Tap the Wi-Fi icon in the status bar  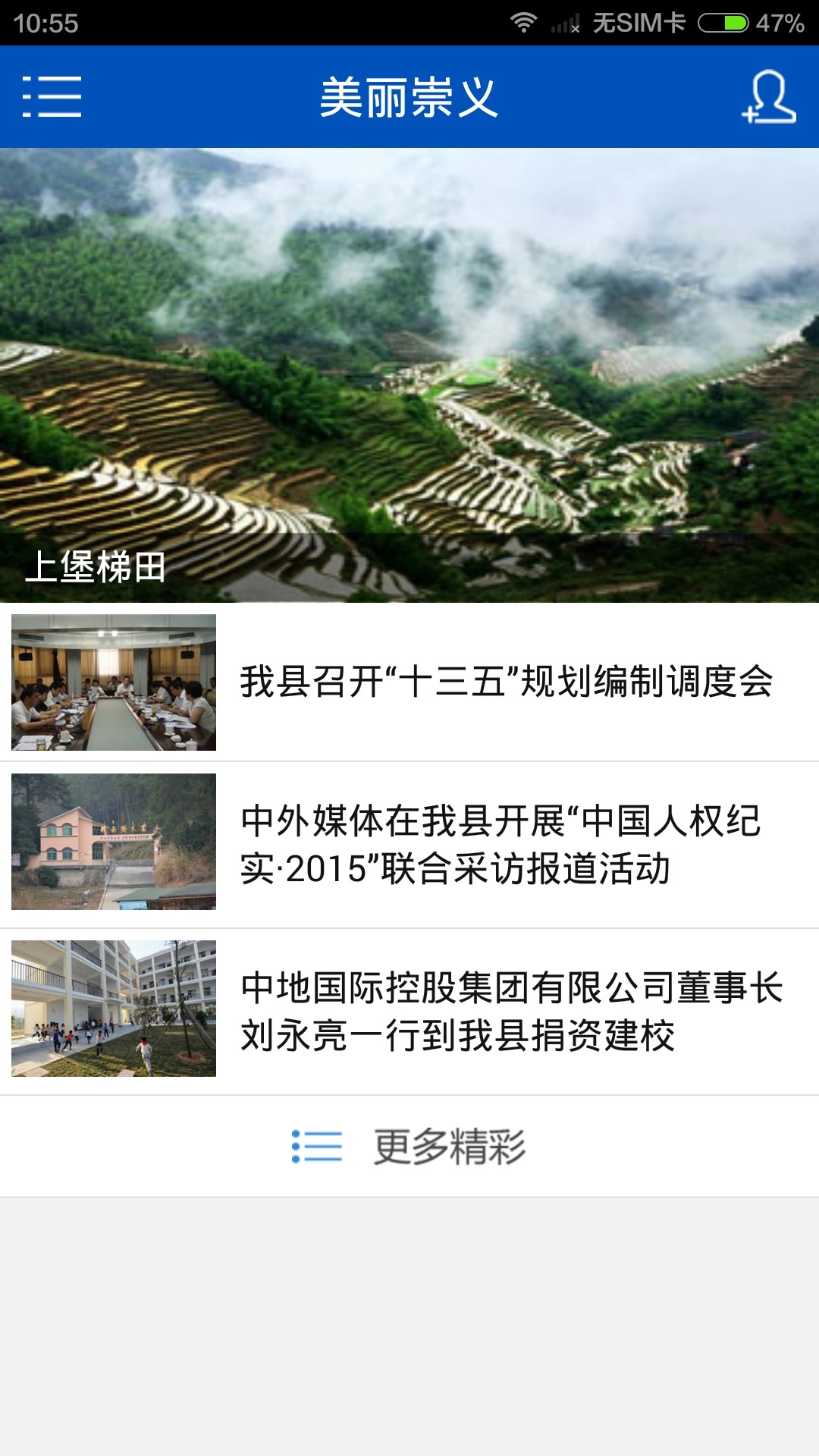[522, 22]
